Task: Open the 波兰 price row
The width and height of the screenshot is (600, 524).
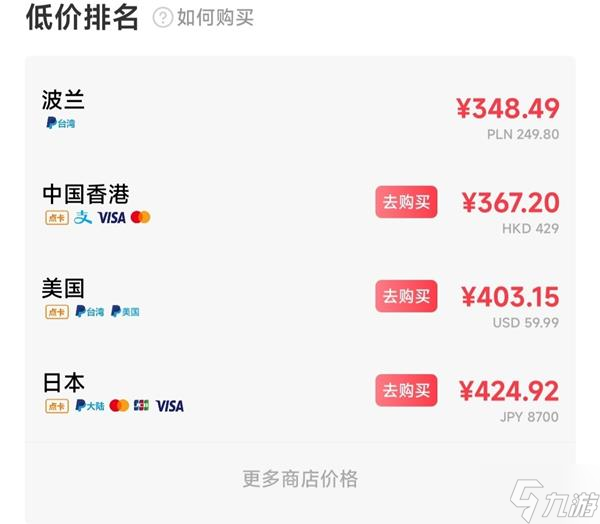Action: pos(300,112)
